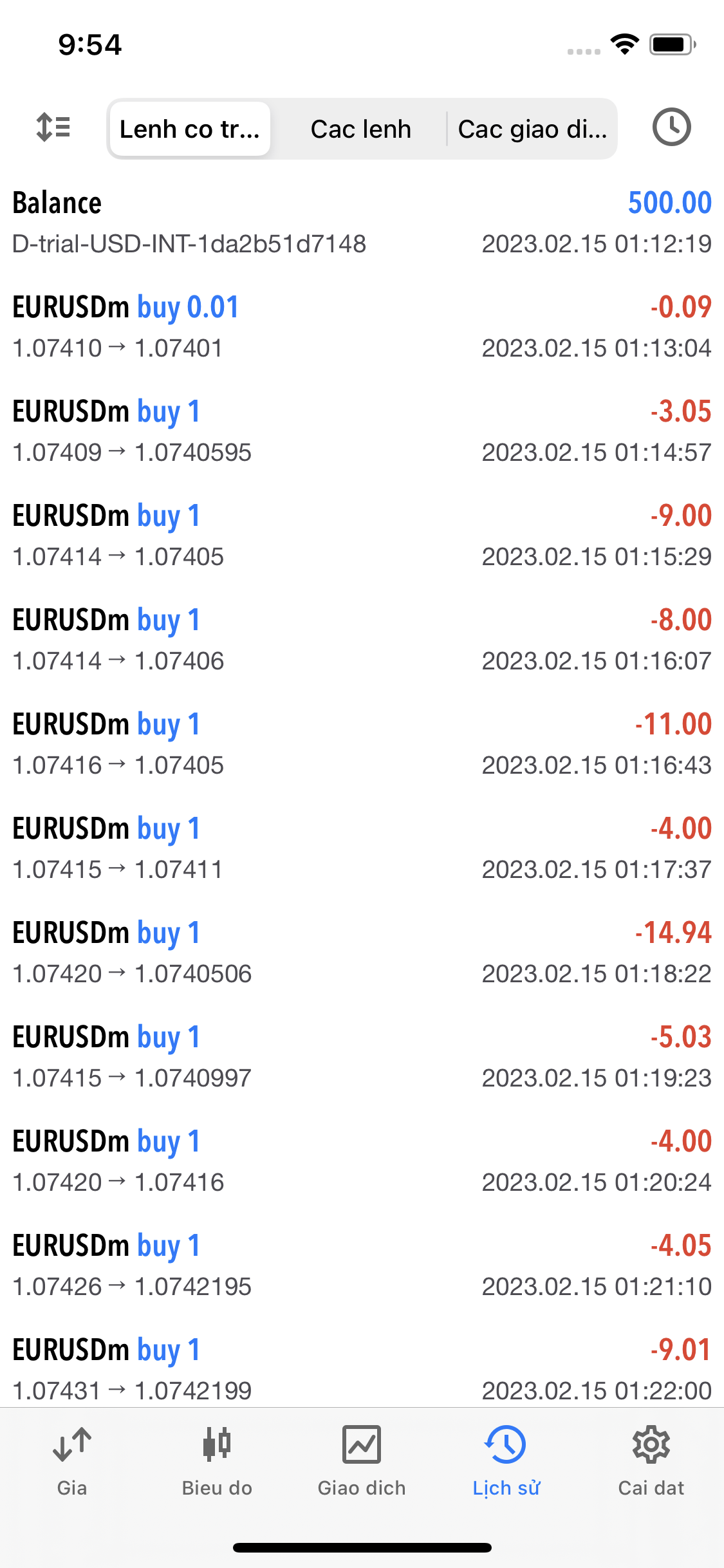Open the trade with -11.00 loss
Image resolution: width=724 pixels, height=1568 pixels.
click(362, 744)
